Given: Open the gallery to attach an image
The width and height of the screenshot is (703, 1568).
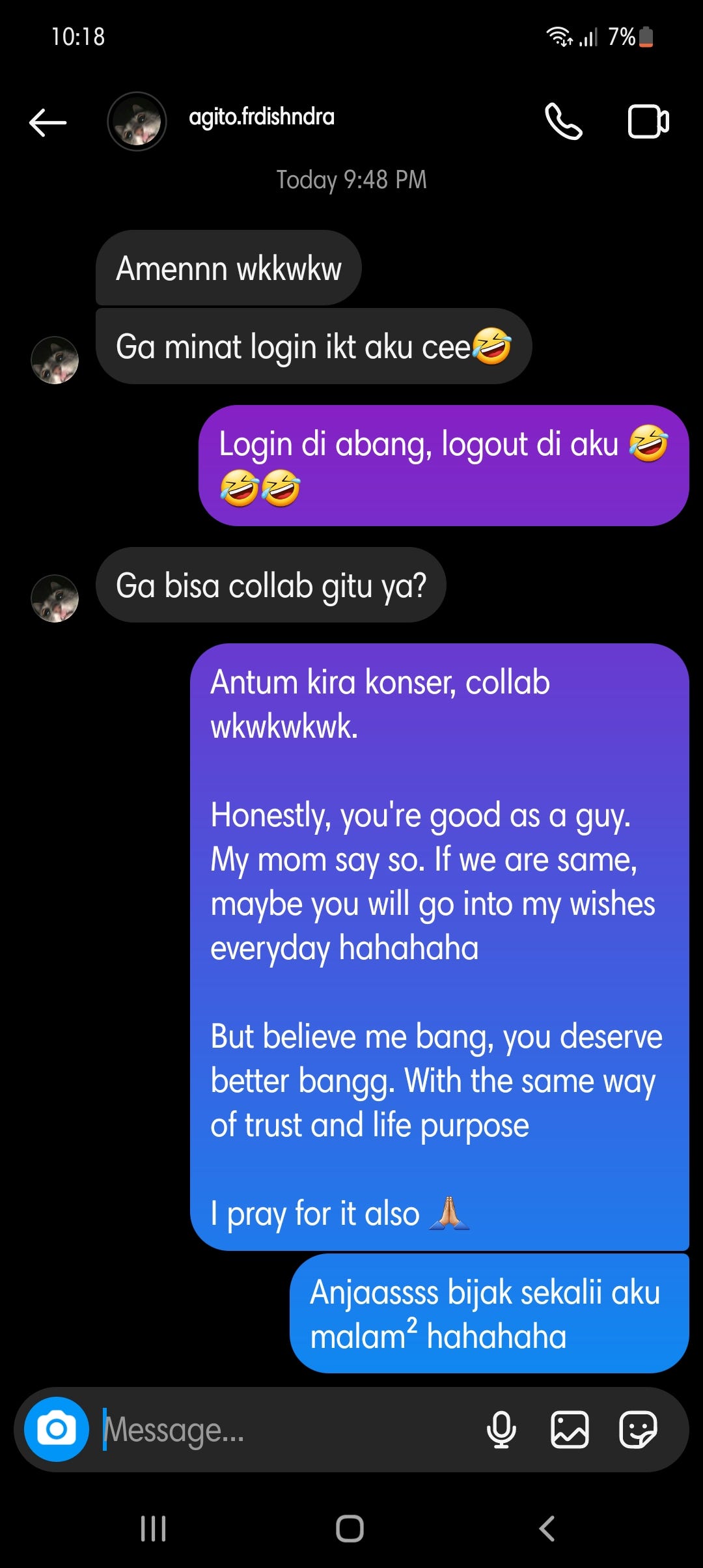Looking at the screenshot, I should pos(570,1429).
